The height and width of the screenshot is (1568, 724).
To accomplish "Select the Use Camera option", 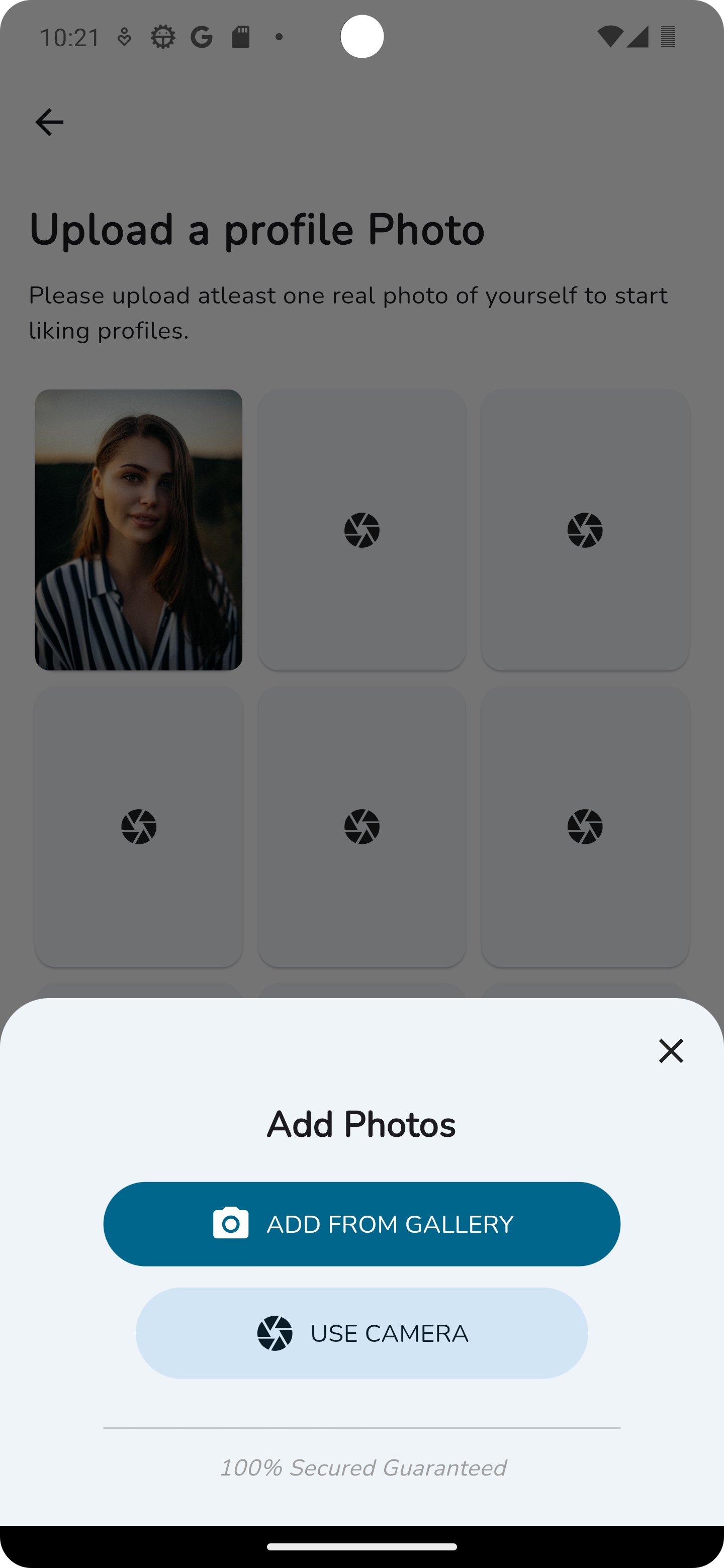I will point(361,1333).
